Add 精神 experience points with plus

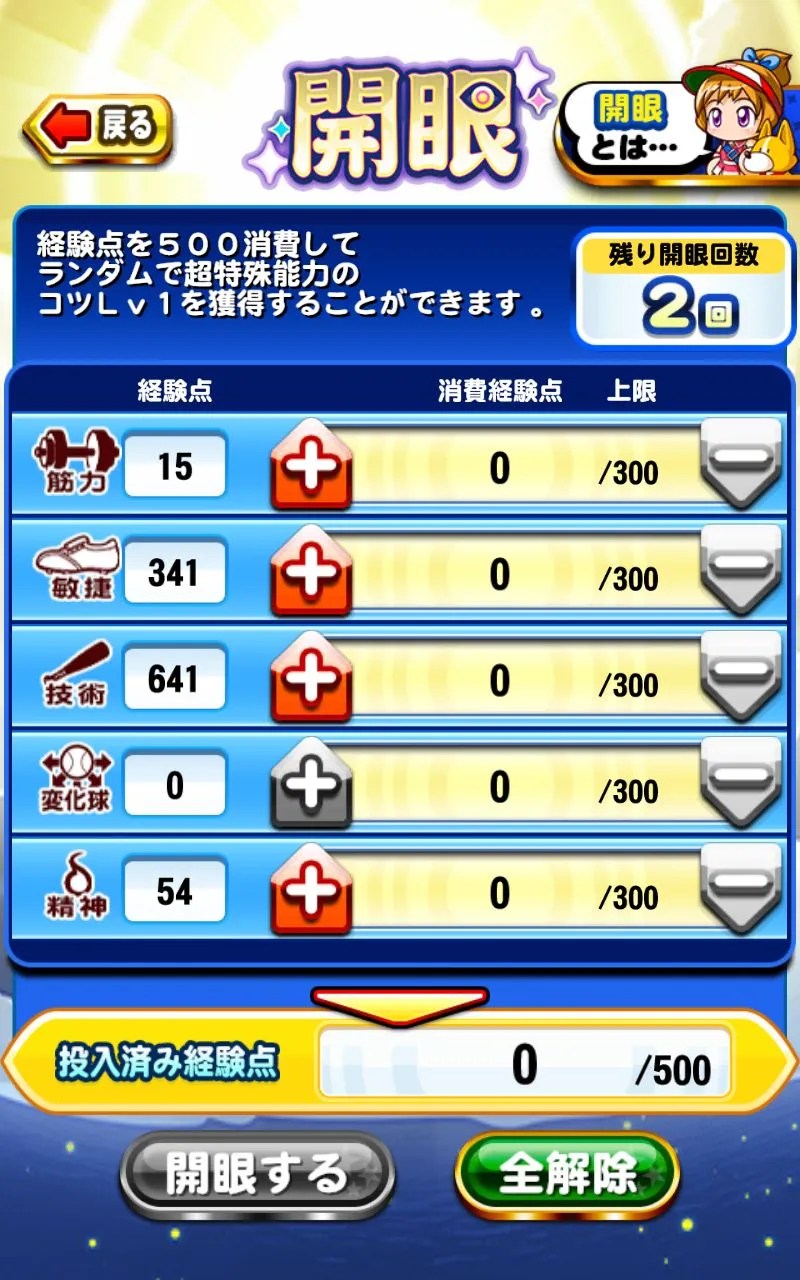[x=311, y=892]
